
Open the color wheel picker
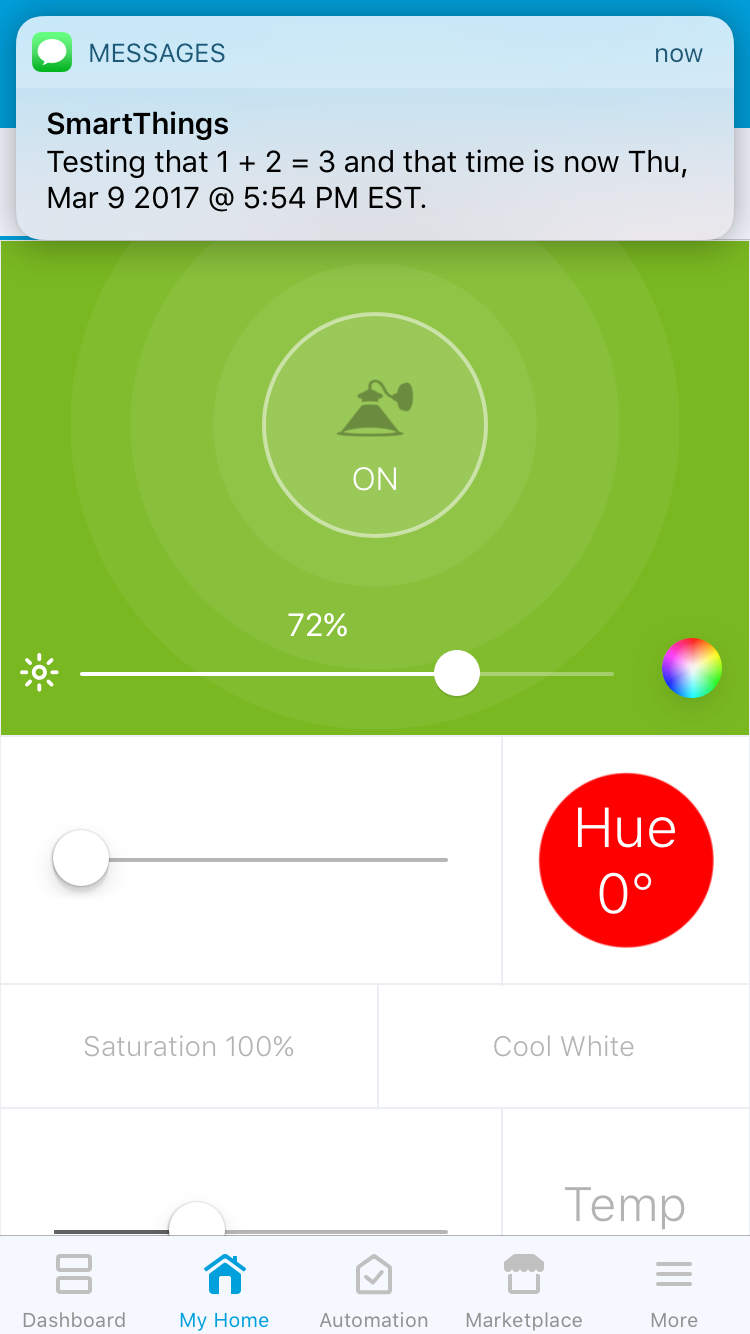[x=691, y=668]
